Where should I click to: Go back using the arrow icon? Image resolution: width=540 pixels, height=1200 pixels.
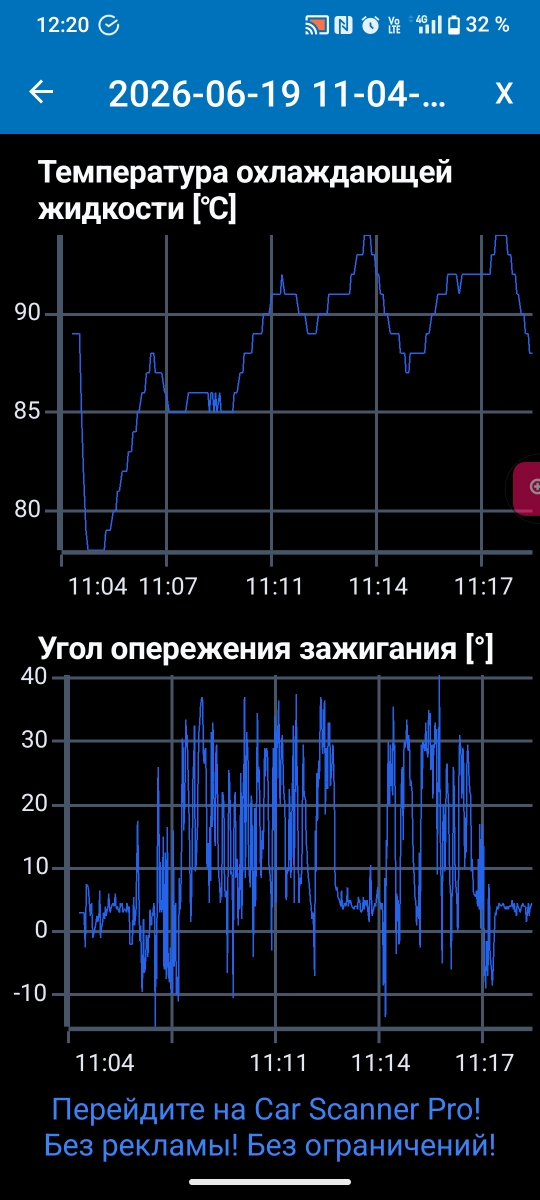click(41, 92)
